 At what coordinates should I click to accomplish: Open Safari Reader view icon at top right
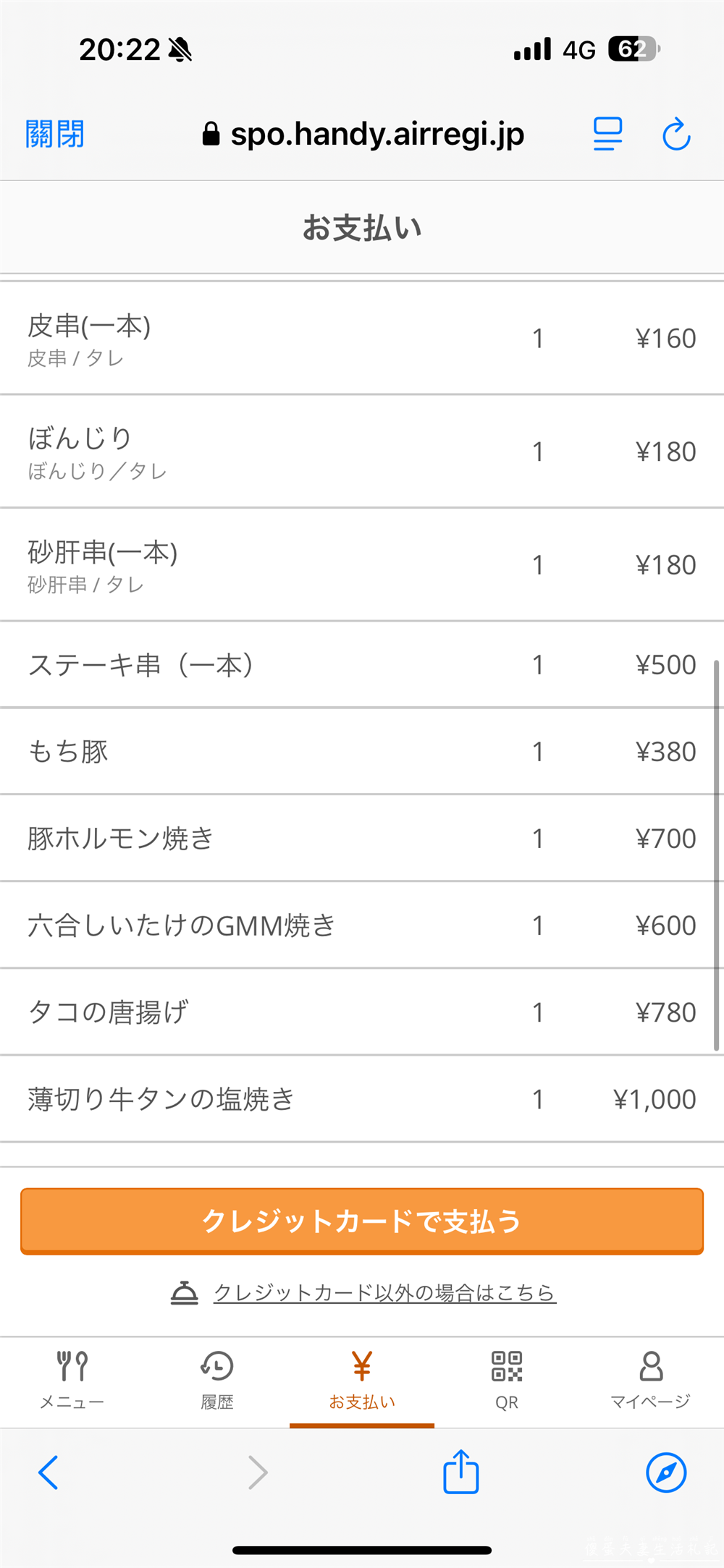coord(608,134)
